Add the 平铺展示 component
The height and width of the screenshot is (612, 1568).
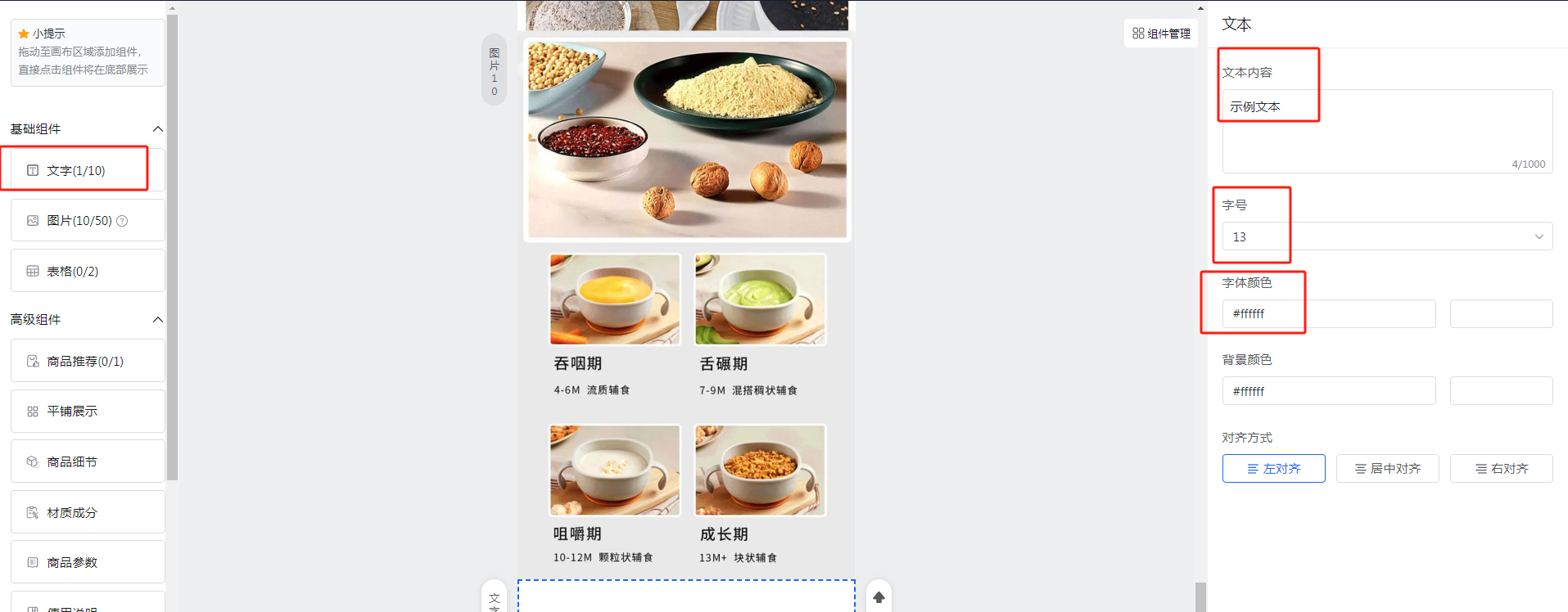72,412
